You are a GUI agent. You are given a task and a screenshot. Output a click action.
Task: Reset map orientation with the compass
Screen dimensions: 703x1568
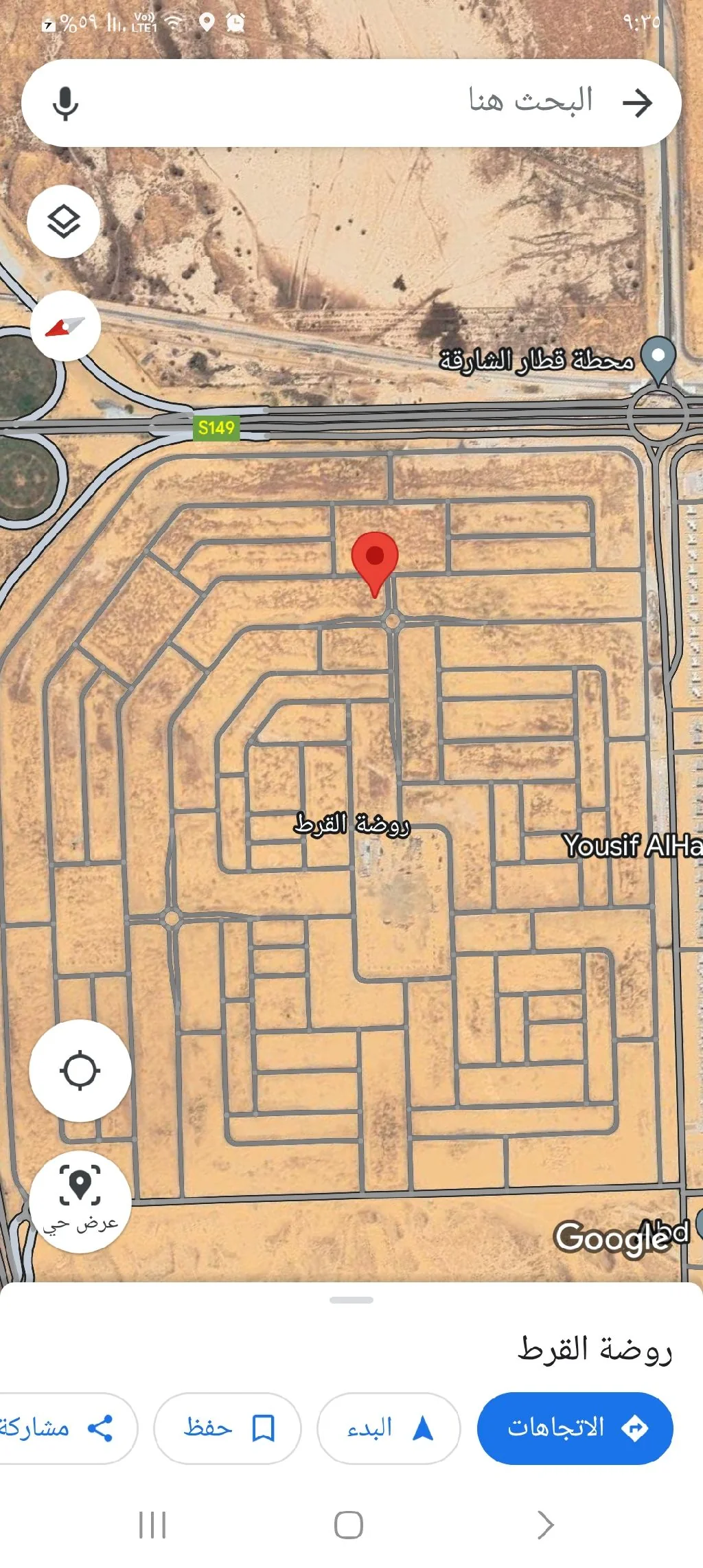click(65, 326)
